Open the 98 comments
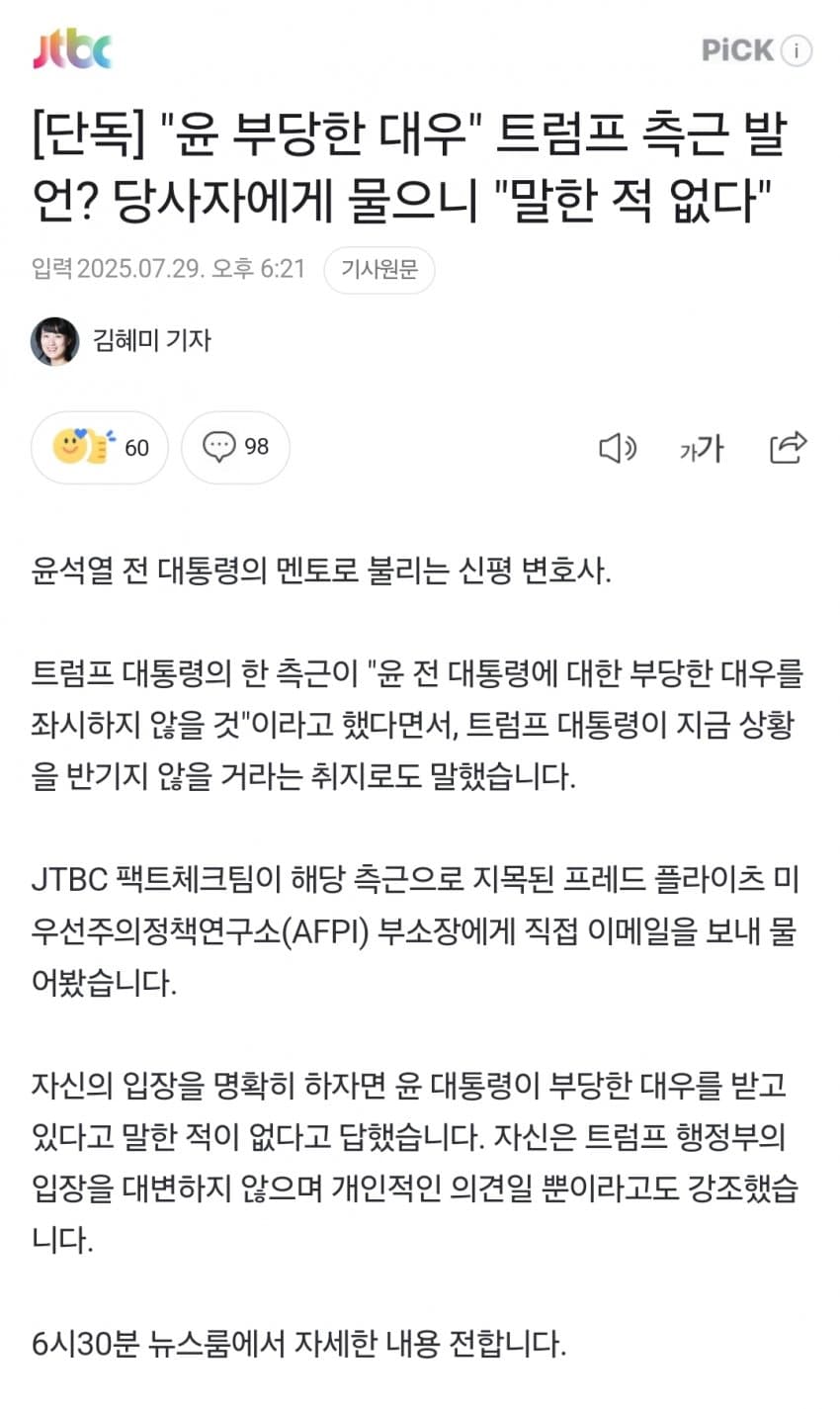Screen dimensions: 840x1409 tap(235, 447)
